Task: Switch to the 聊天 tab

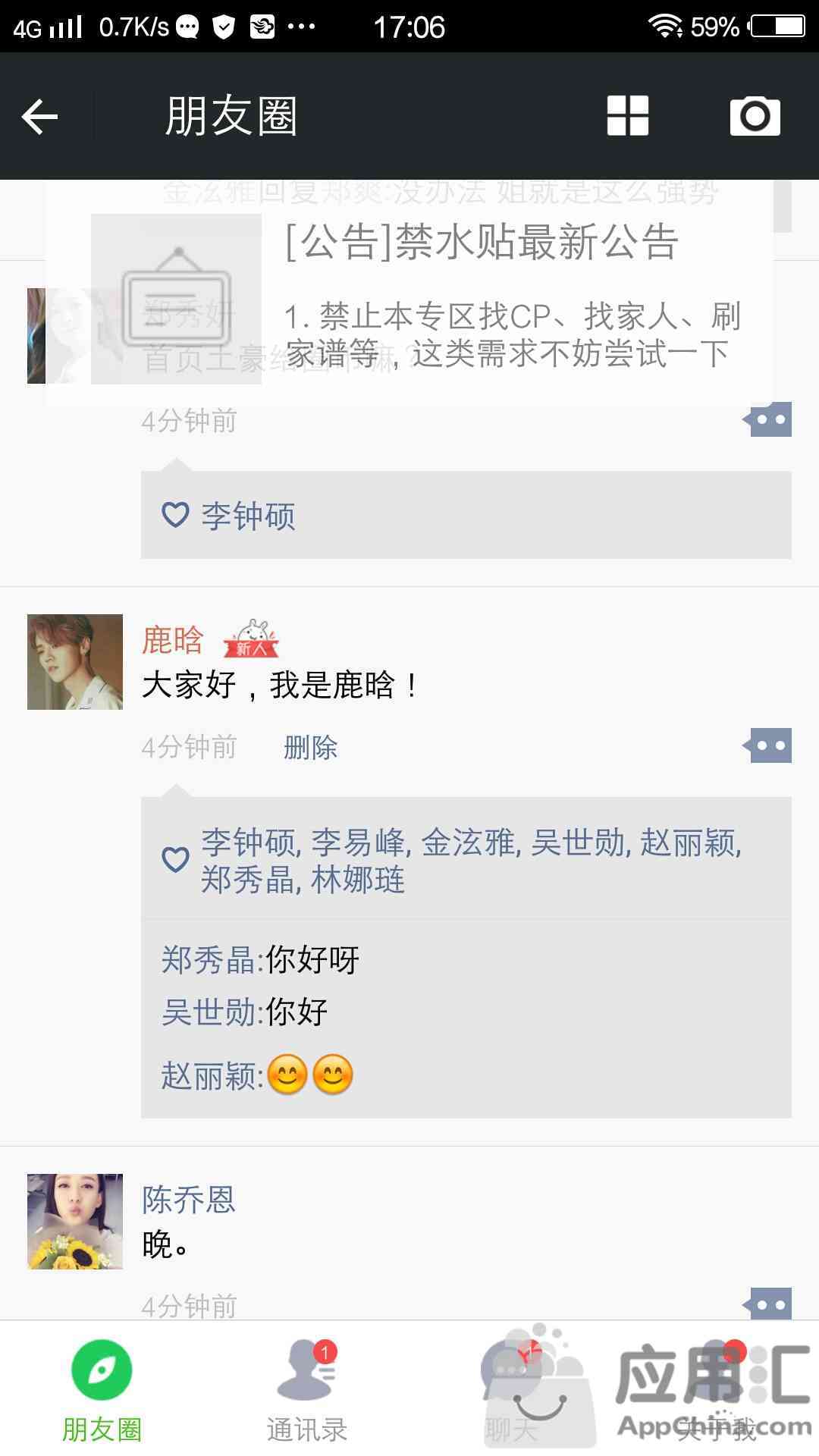Action: [x=512, y=1389]
